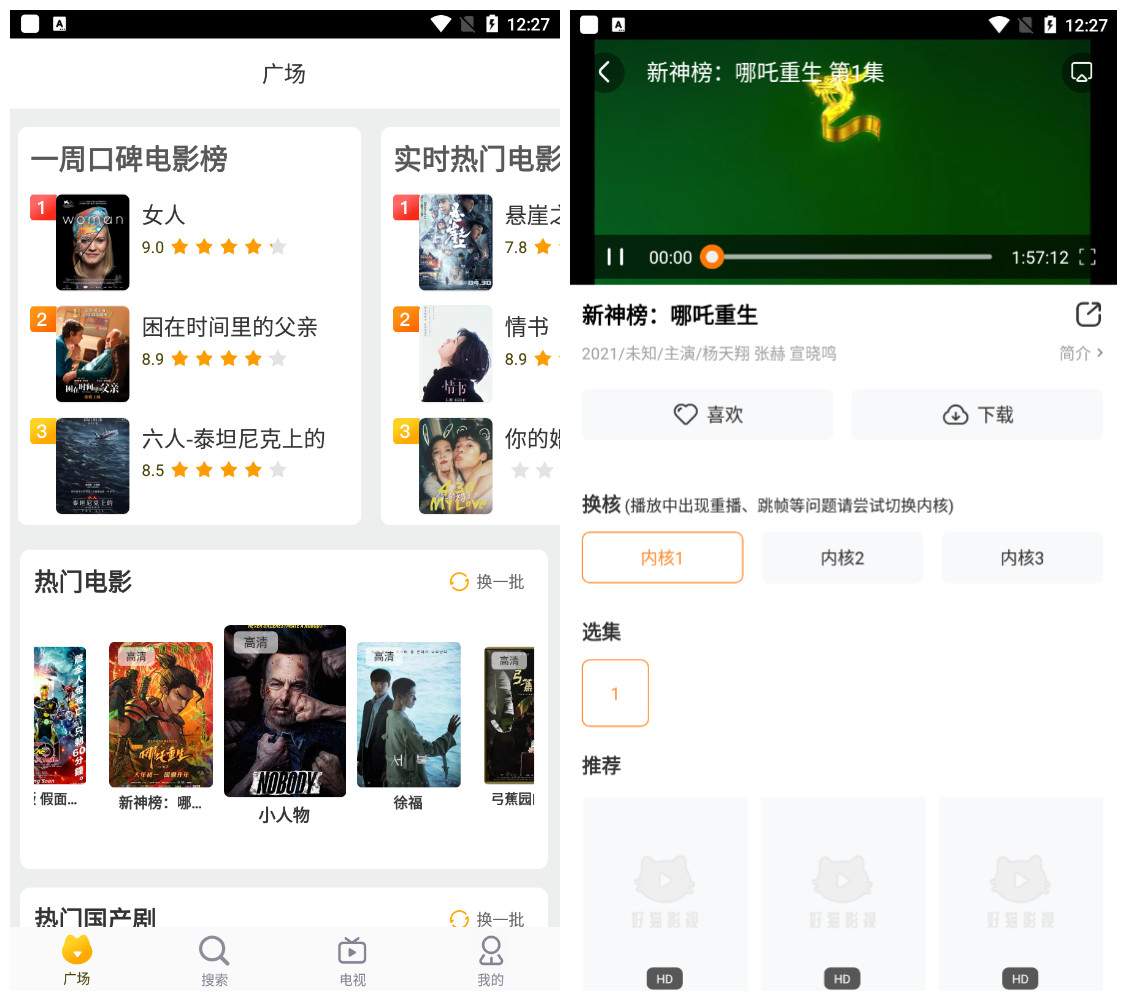Tap the 下载 button
The image size is (1127, 1001).
point(977,414)
